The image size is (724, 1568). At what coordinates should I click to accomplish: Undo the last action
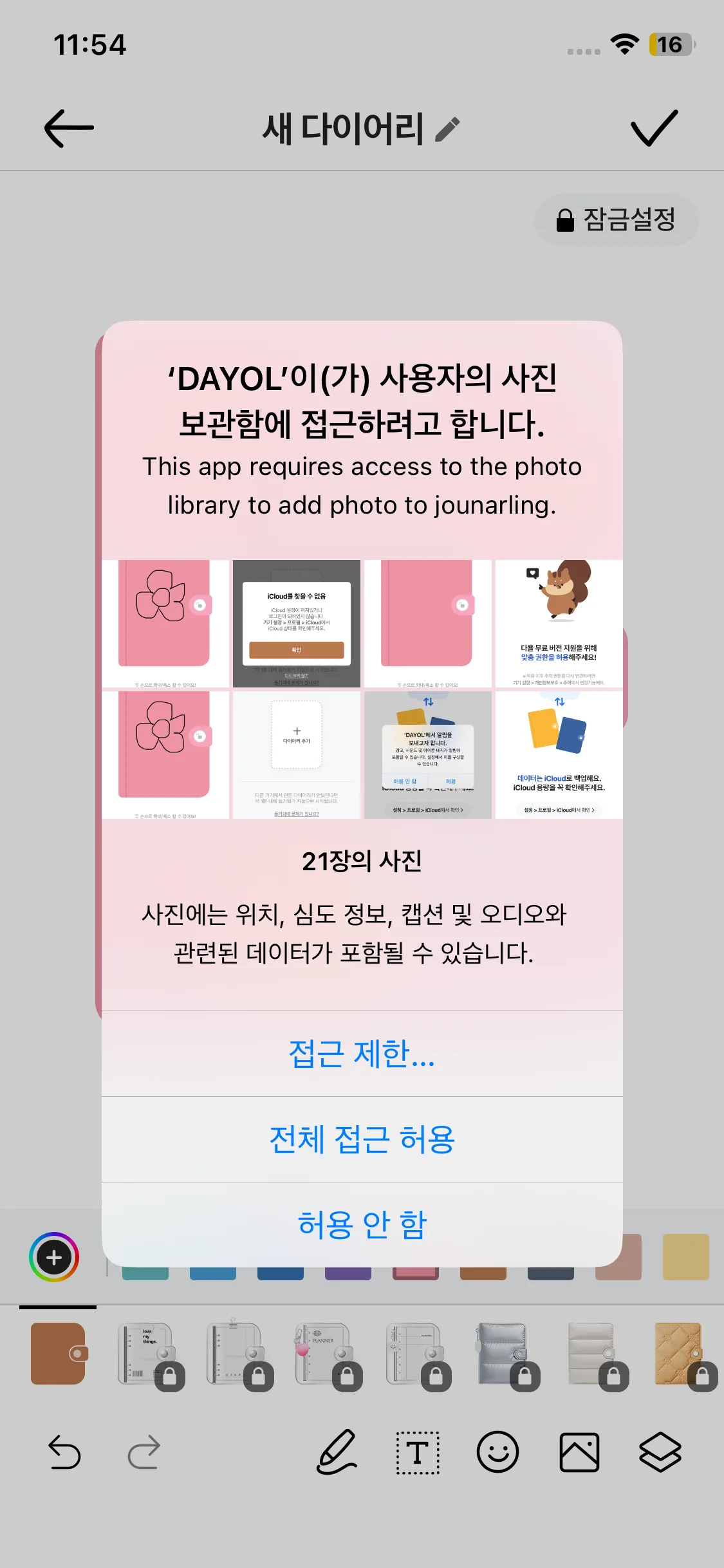tap(64, 1452)
